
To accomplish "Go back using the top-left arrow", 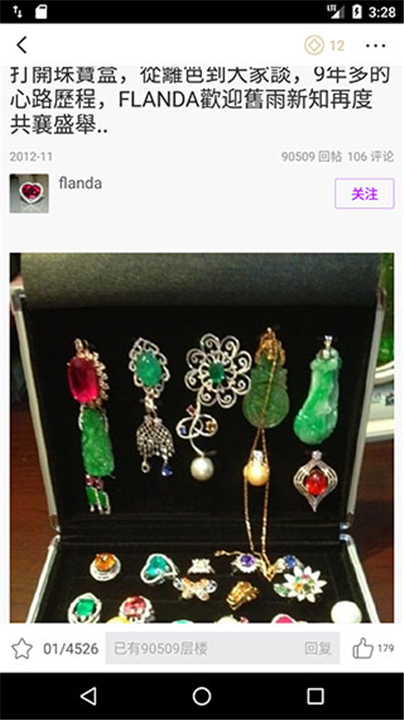I will pyautogui.click(x=22, y=45).
